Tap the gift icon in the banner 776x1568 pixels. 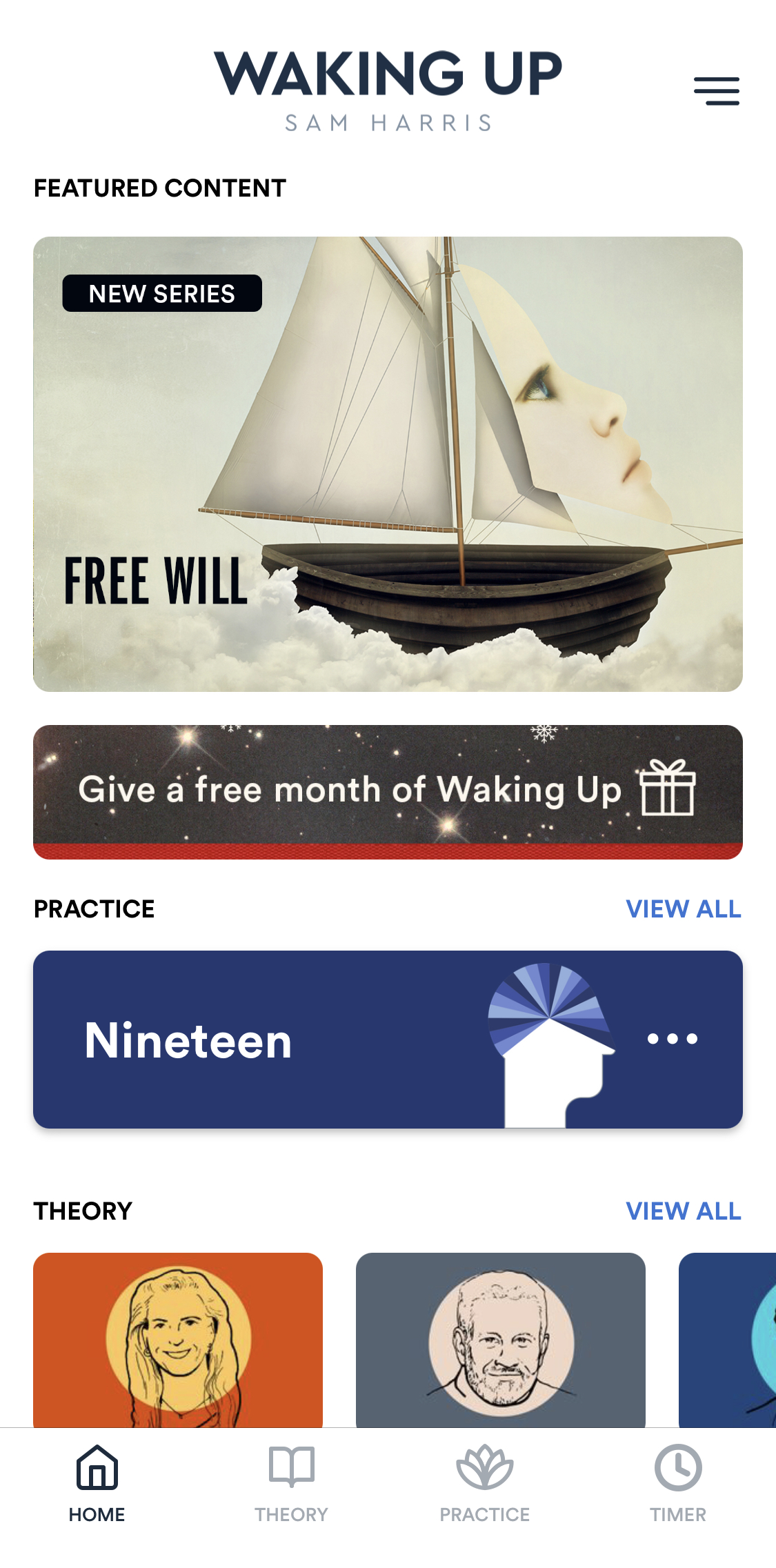666,790
